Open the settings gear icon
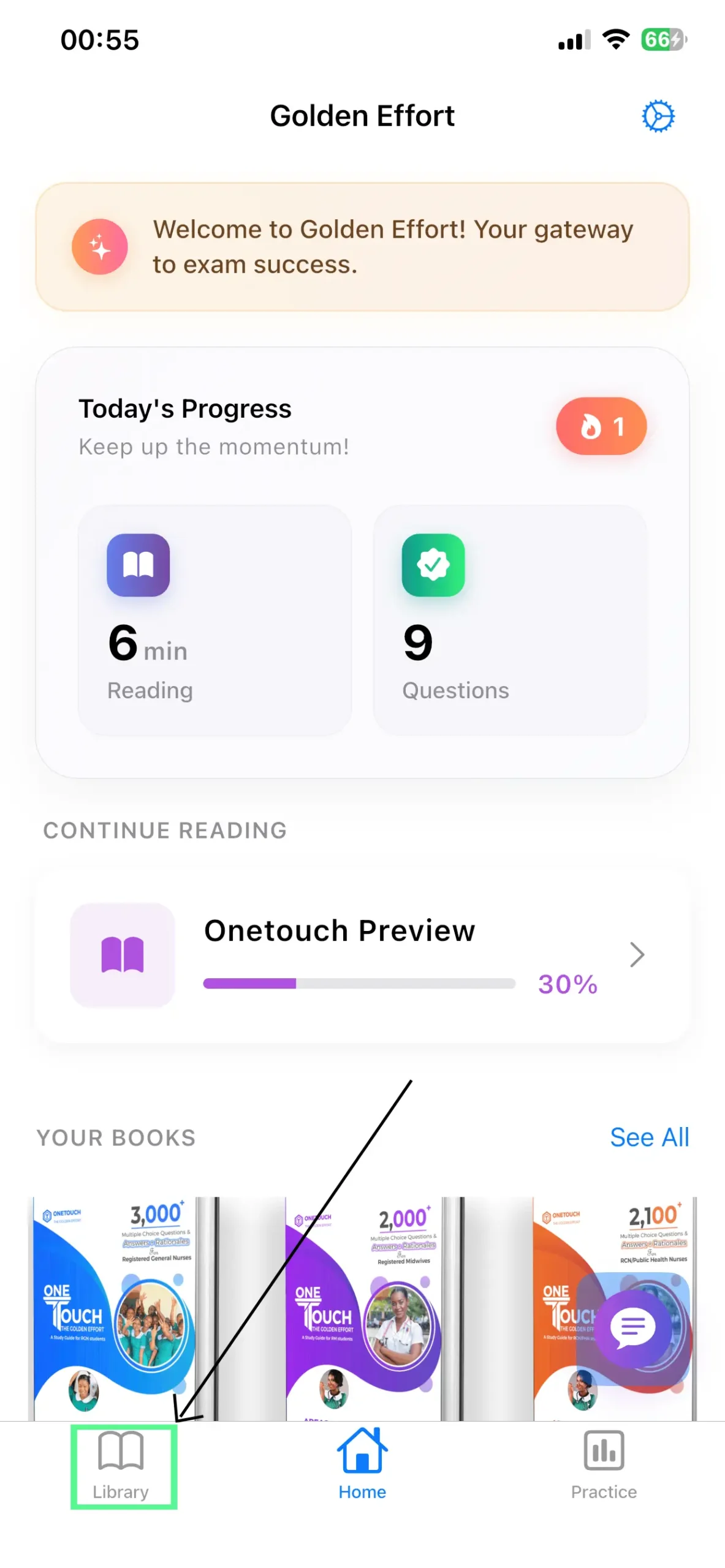The width and height of the screenshot is (725, 1568). point(658,116)
